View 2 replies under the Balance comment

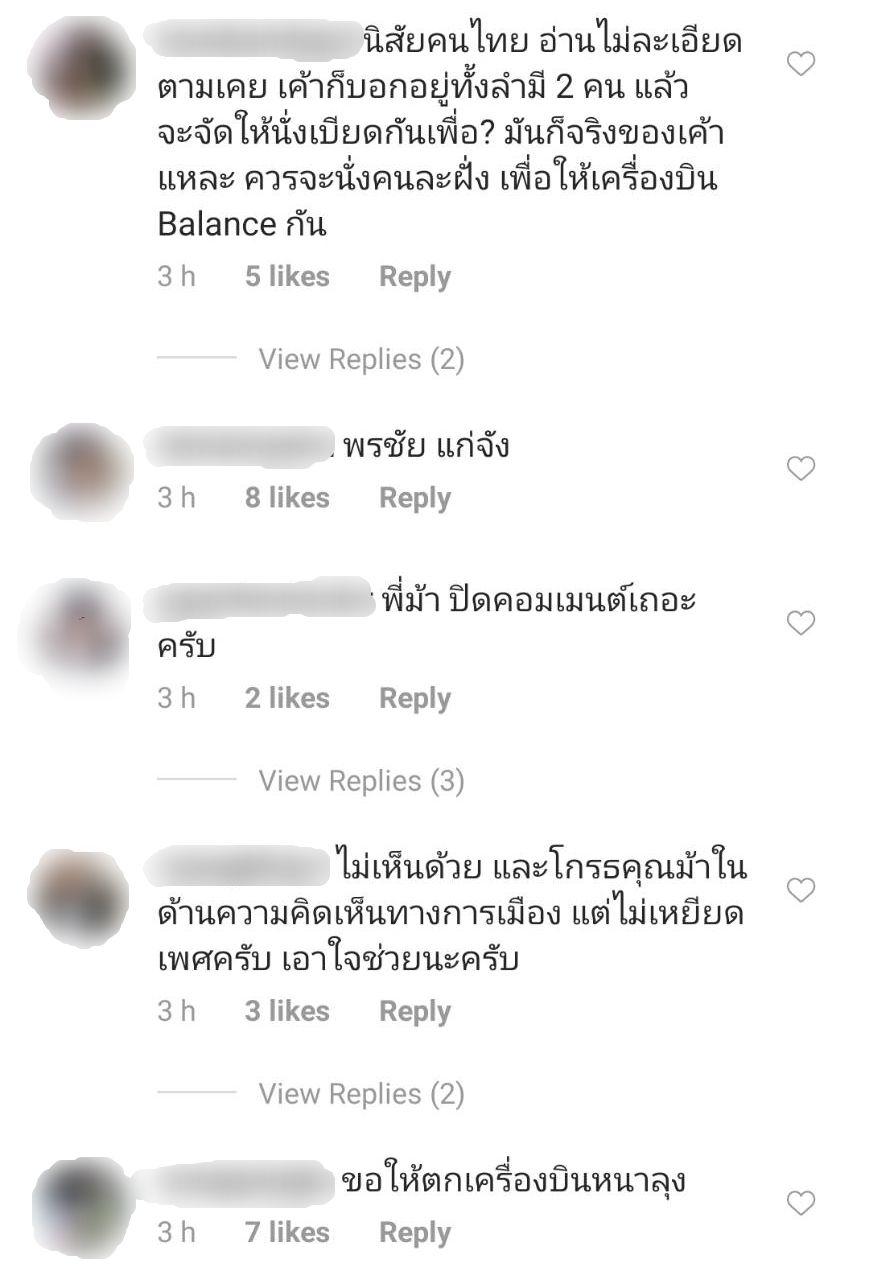point(361,359)
